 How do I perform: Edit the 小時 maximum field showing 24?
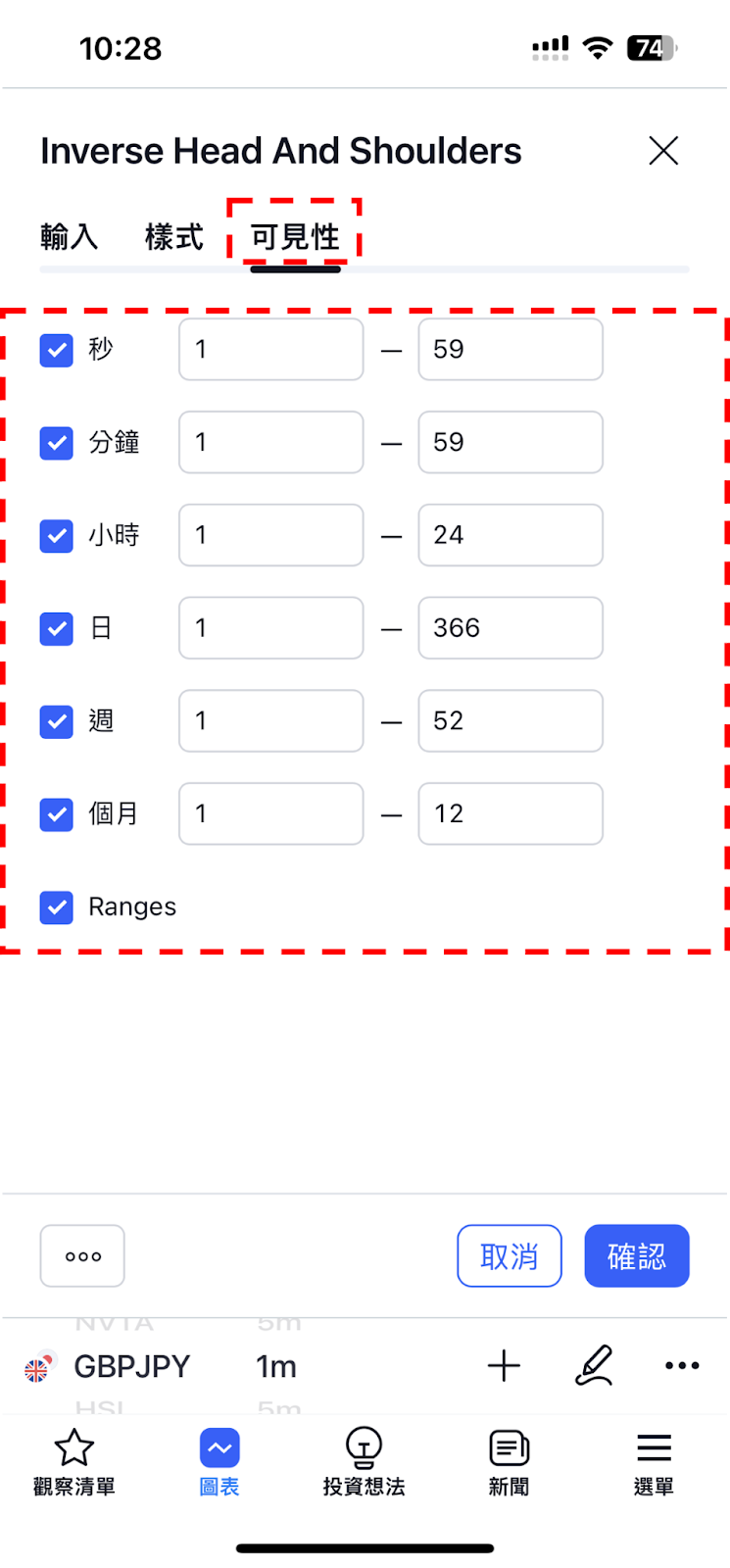(x=511, y=535)
